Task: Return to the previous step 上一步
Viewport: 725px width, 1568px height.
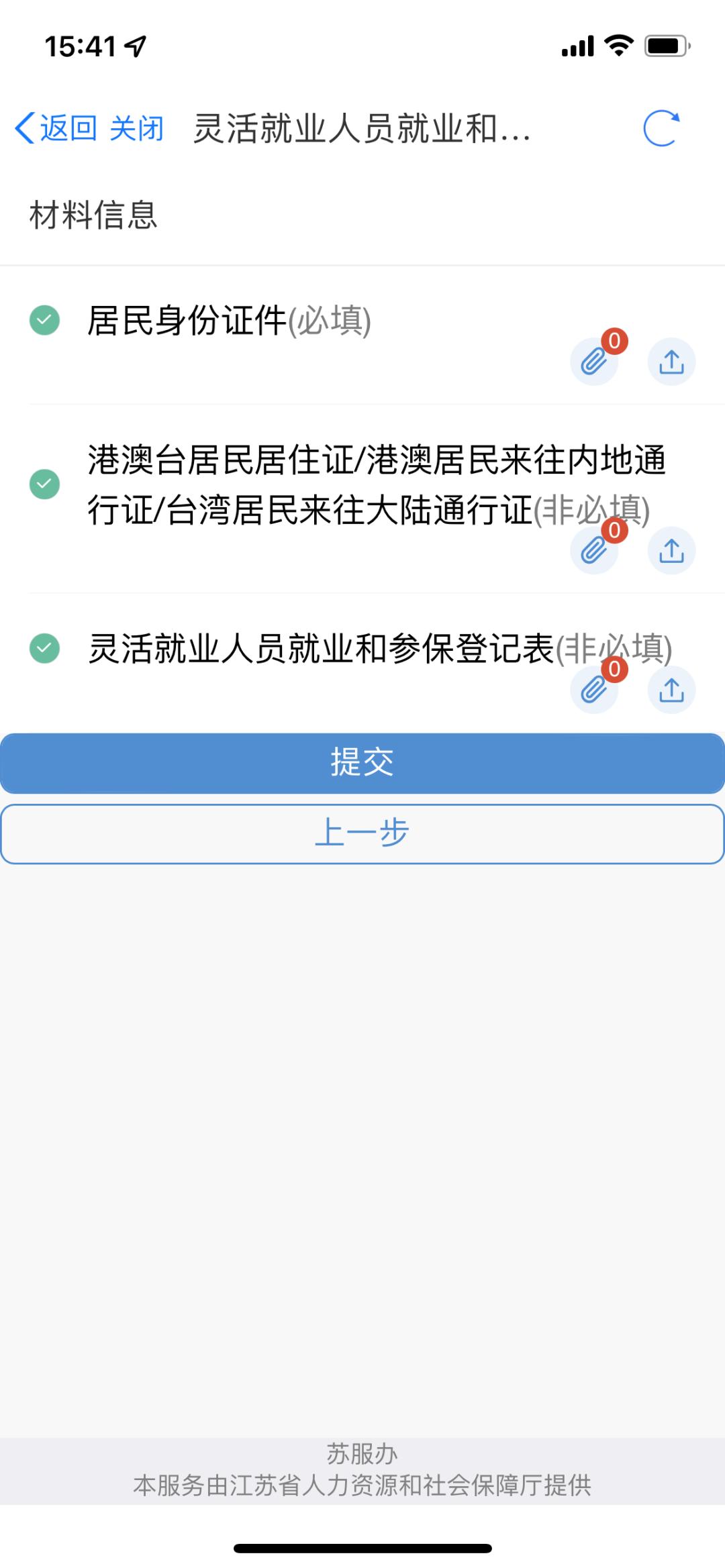Action: point(362,833)
